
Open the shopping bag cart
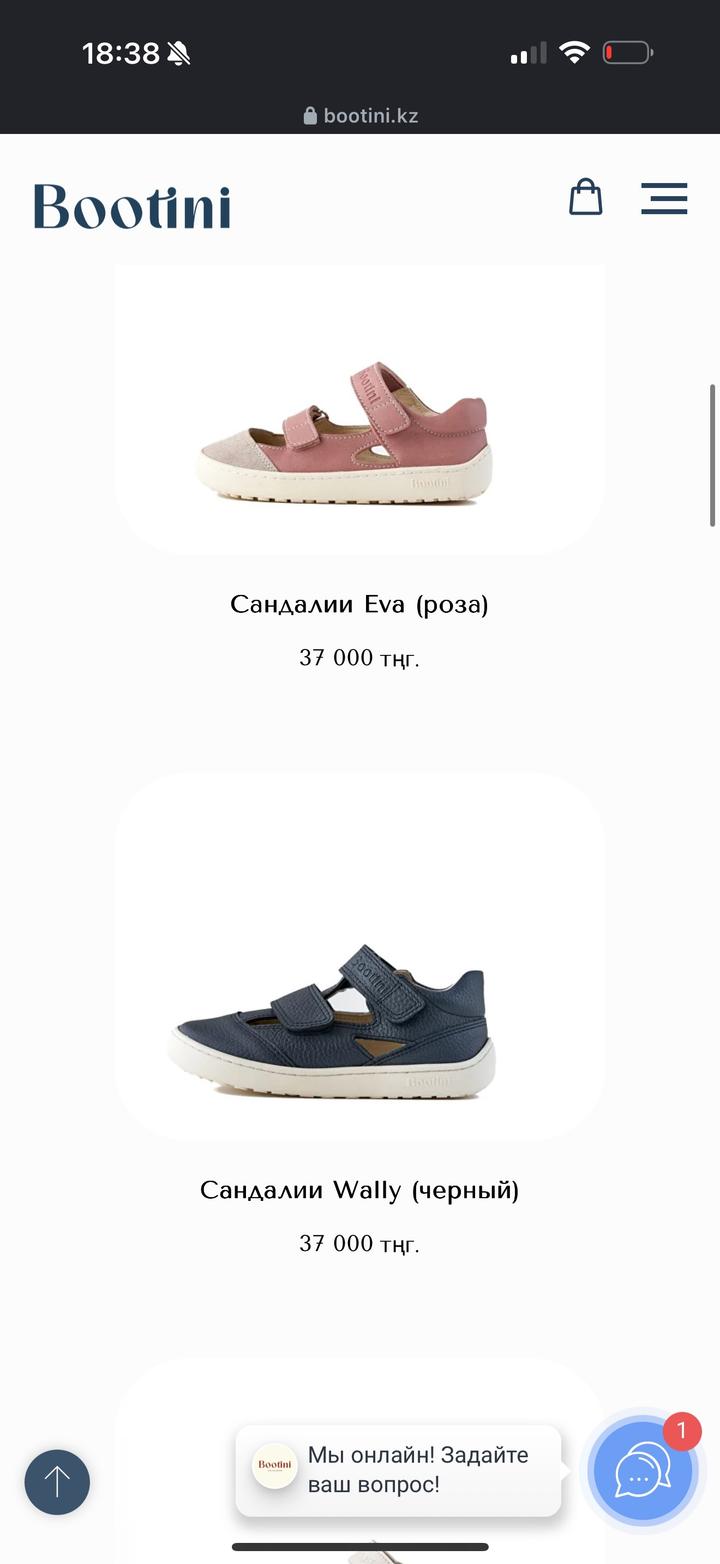tap(586, 197)
